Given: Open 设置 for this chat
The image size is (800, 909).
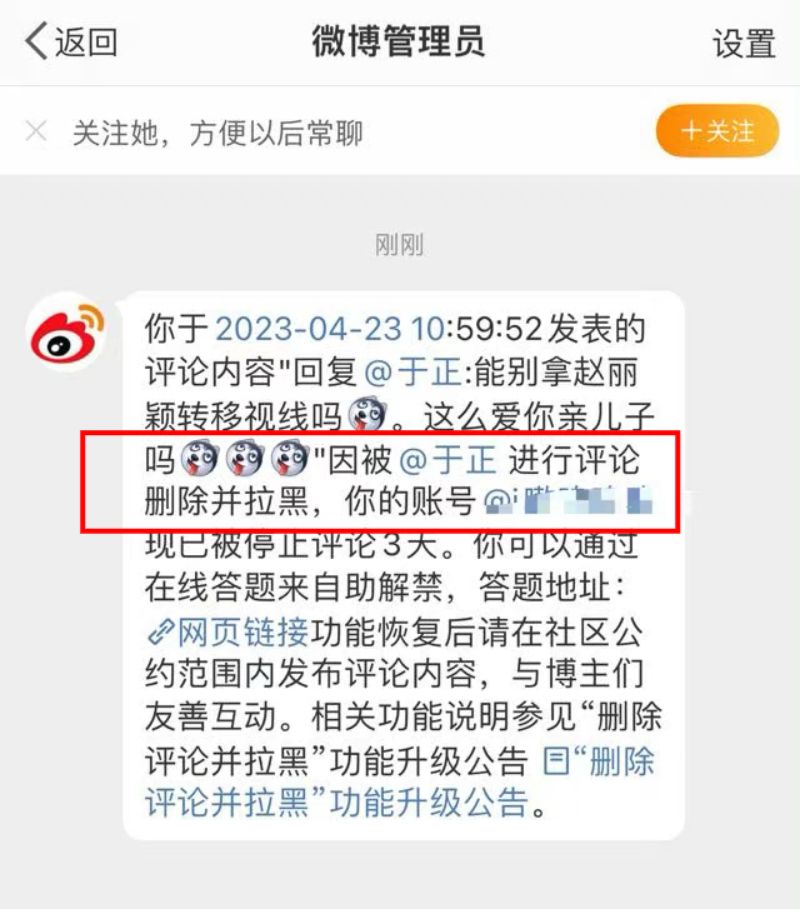Looking at the screenshot, I should [x=743, y=44].
